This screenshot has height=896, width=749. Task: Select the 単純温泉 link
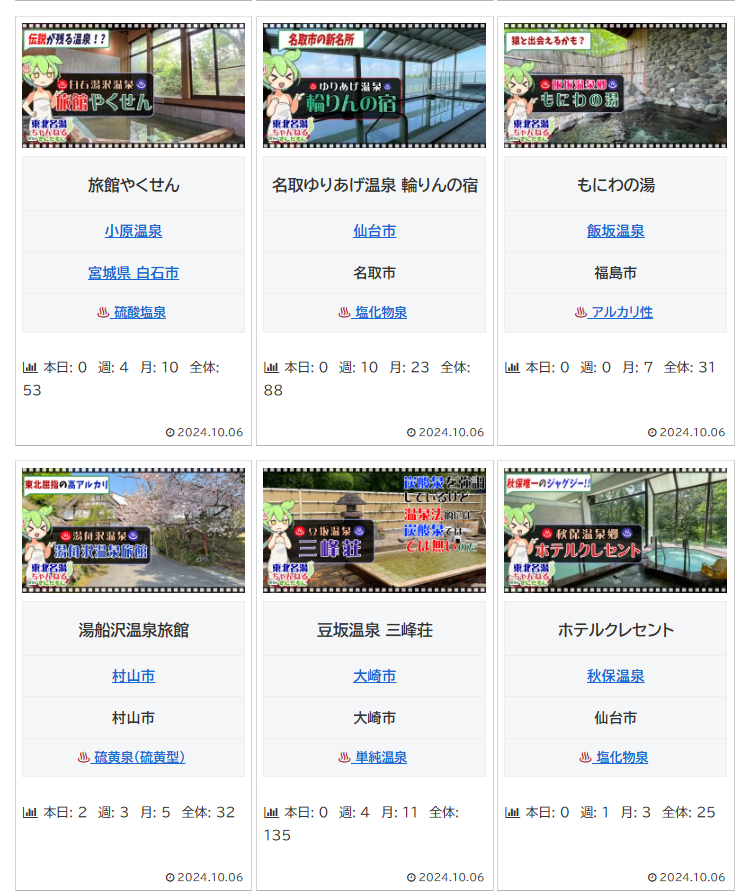pos(380,757)
